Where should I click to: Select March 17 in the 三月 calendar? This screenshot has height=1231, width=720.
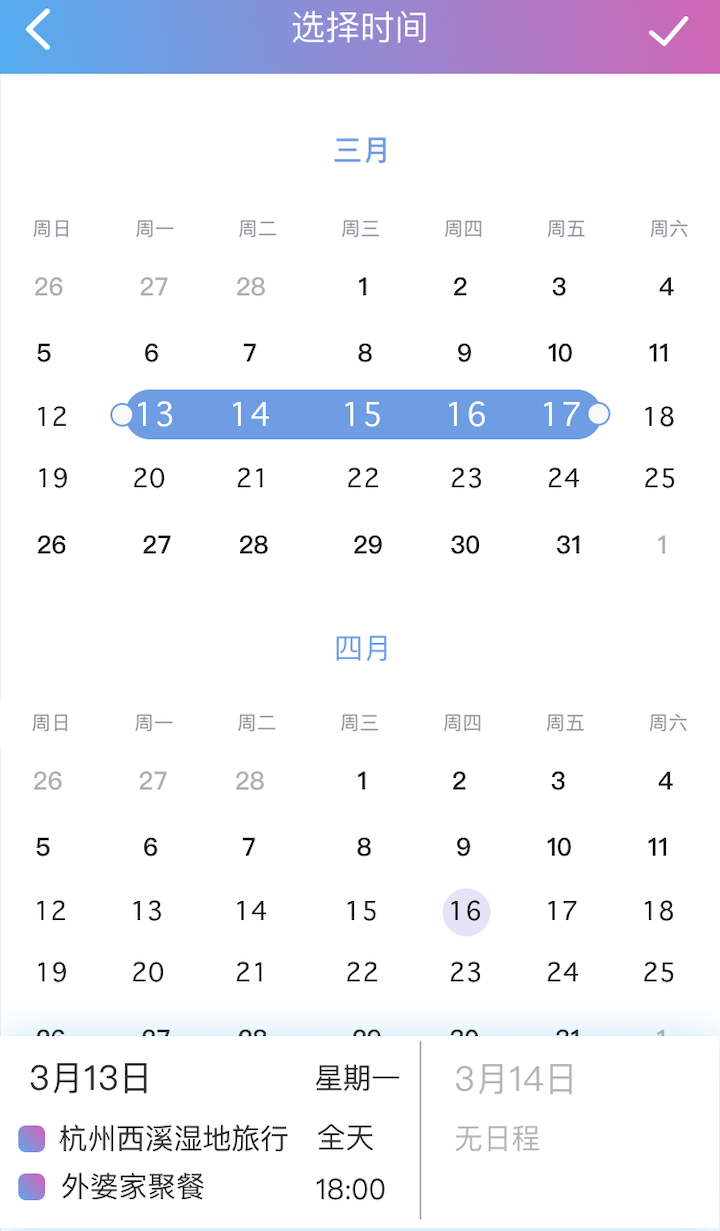[561, 415]
